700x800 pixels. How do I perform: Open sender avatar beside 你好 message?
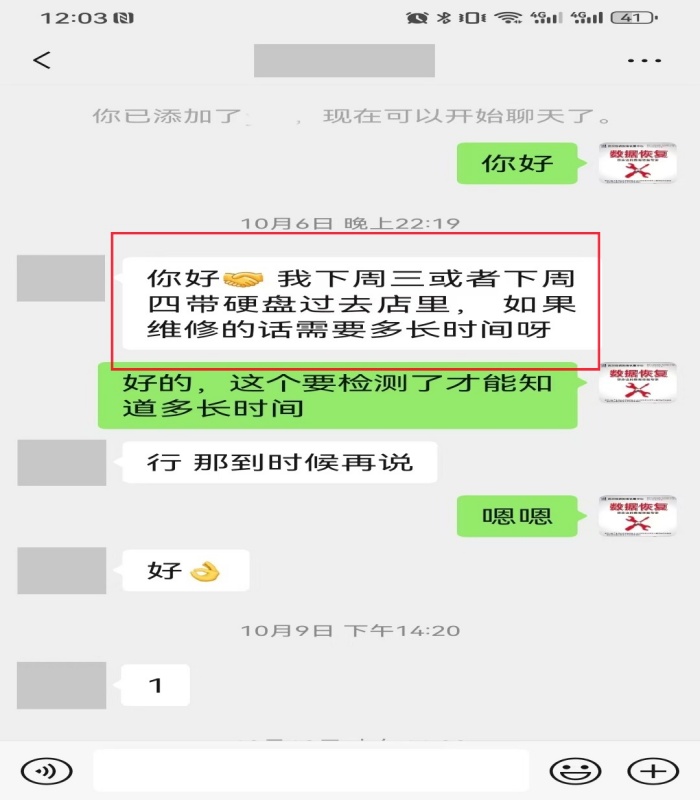[x=625, y=163]
